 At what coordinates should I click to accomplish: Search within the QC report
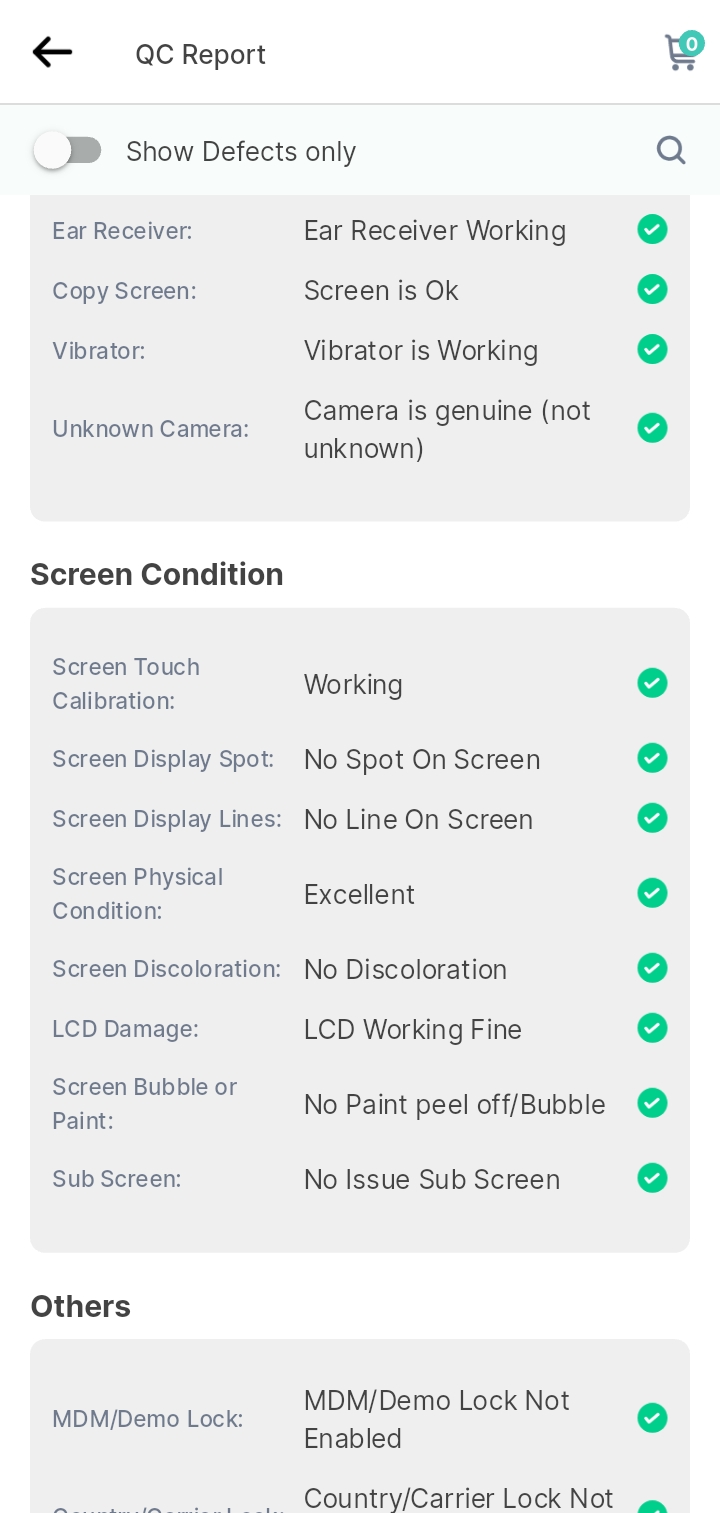671,150
